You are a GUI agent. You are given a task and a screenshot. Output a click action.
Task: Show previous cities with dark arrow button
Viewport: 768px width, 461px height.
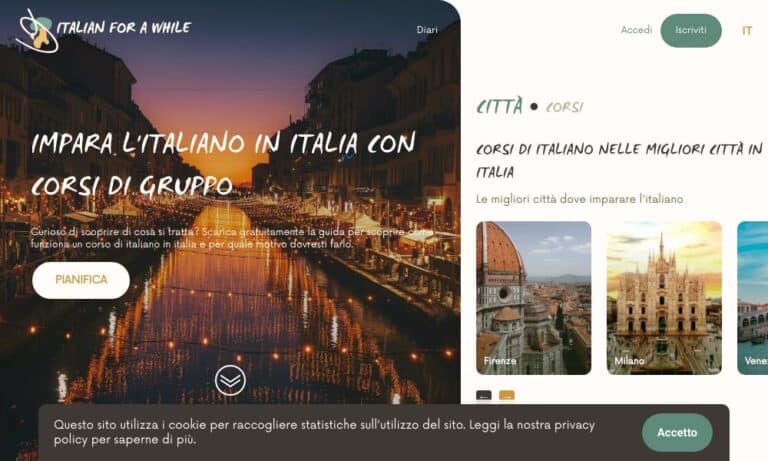(484, 396)
